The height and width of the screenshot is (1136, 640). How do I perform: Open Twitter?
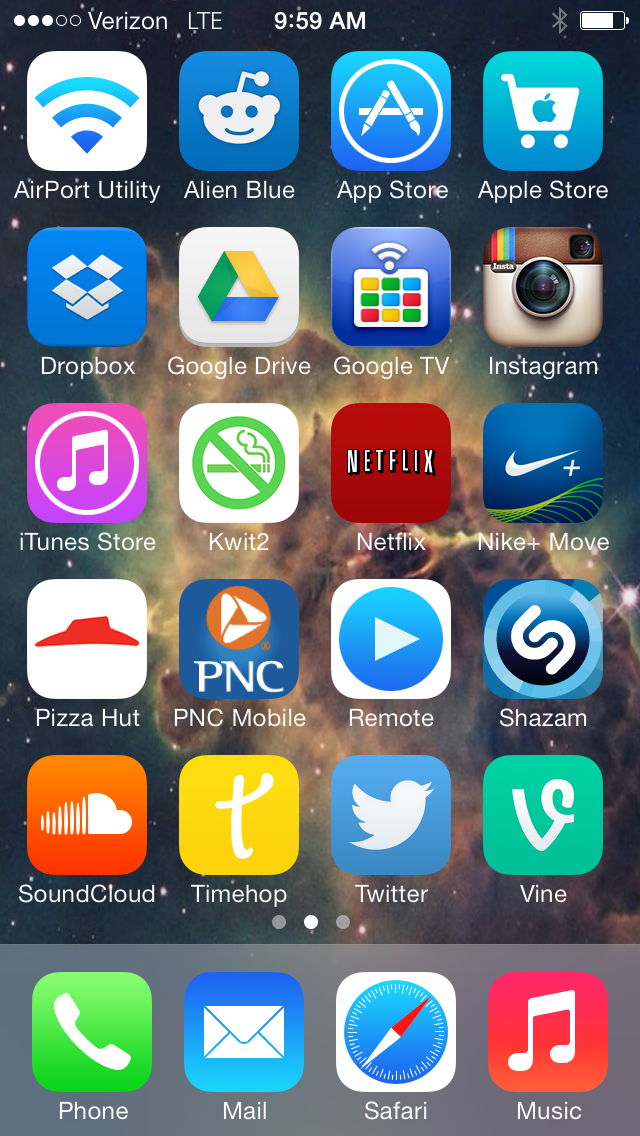391,815
